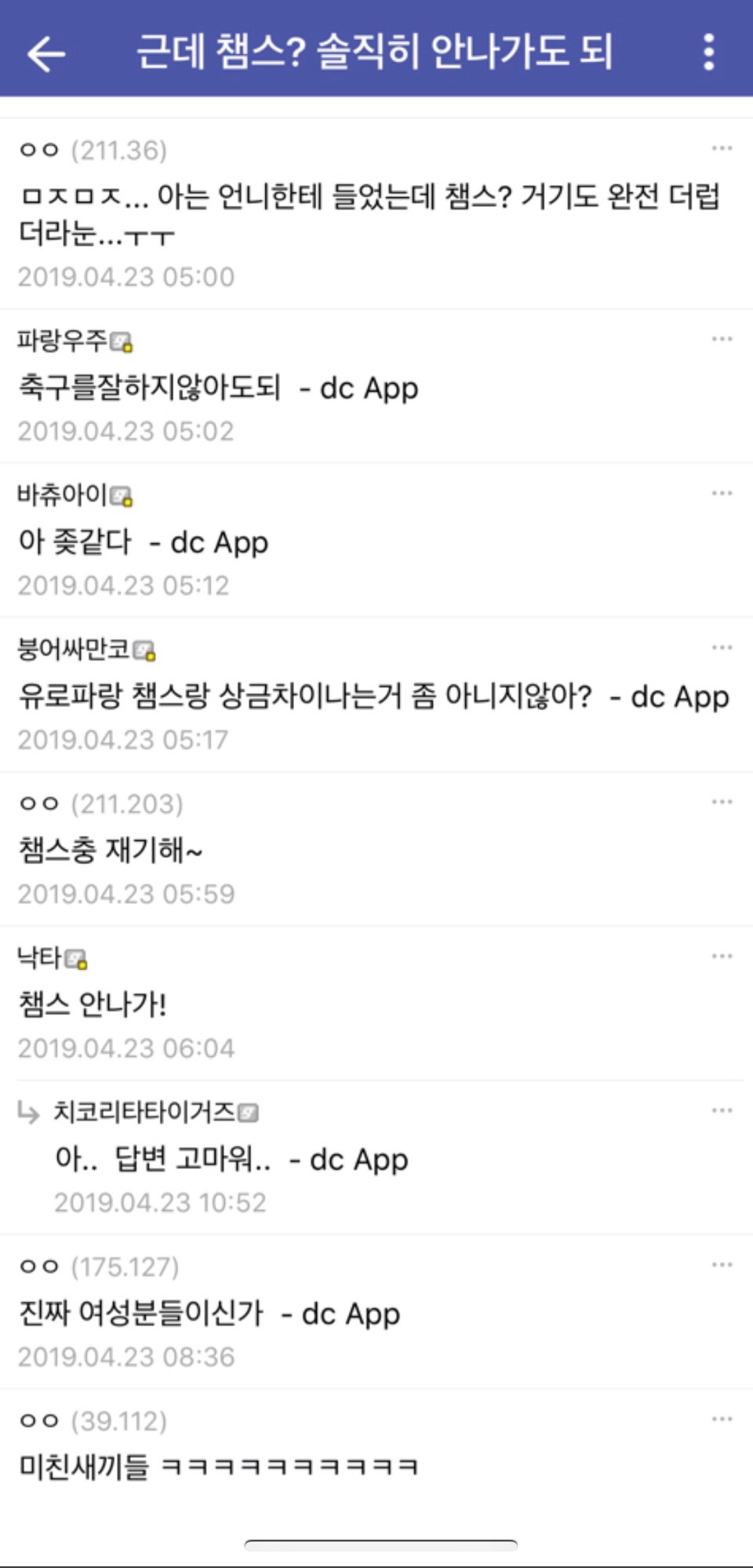Open options for 붕어싸만코's comment
This screenshot has height=1568, width=753.
pyautogui.click(x=721, y=647)
